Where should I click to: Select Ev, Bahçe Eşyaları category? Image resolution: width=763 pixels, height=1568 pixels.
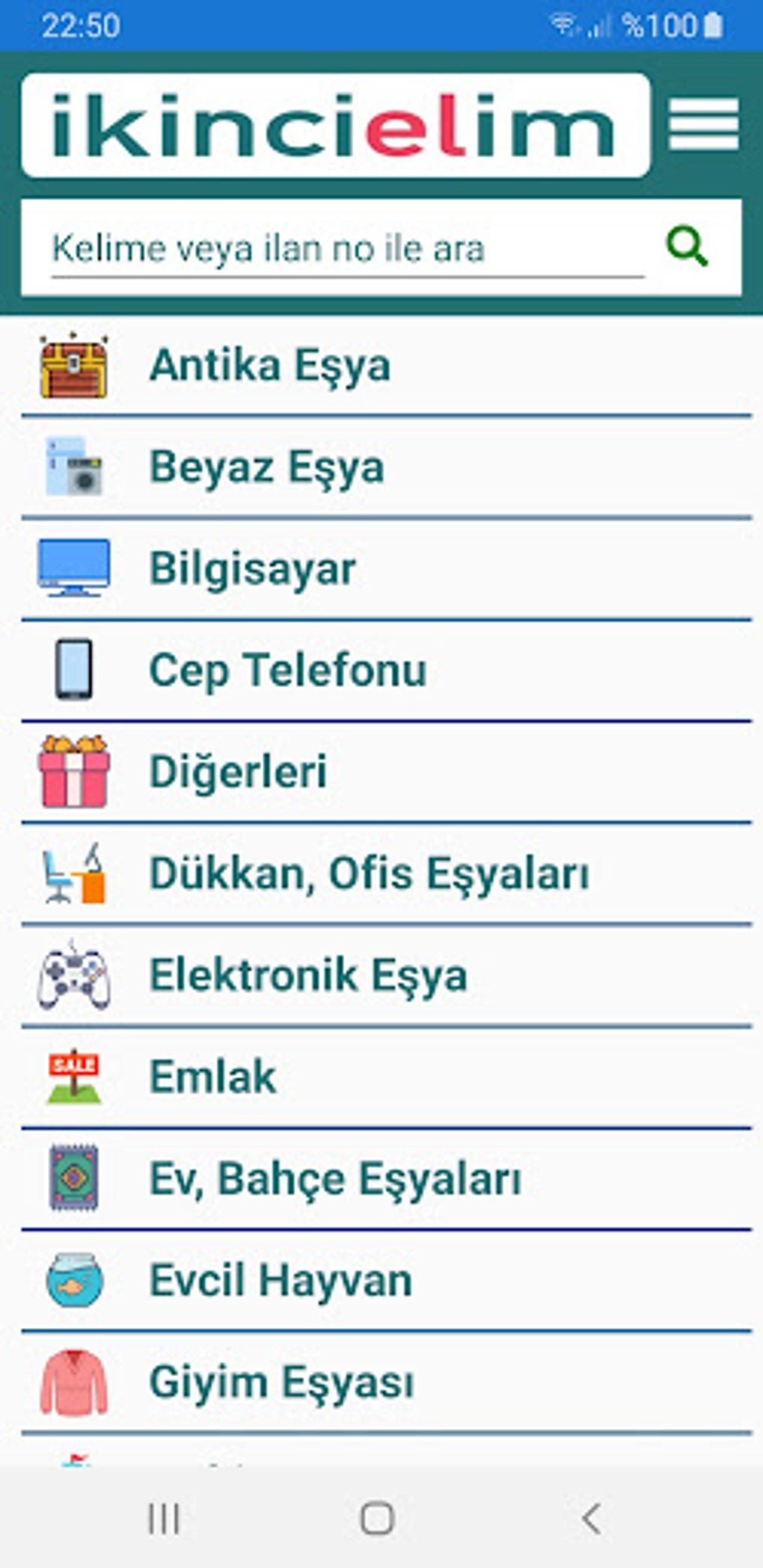point(335,1178)
